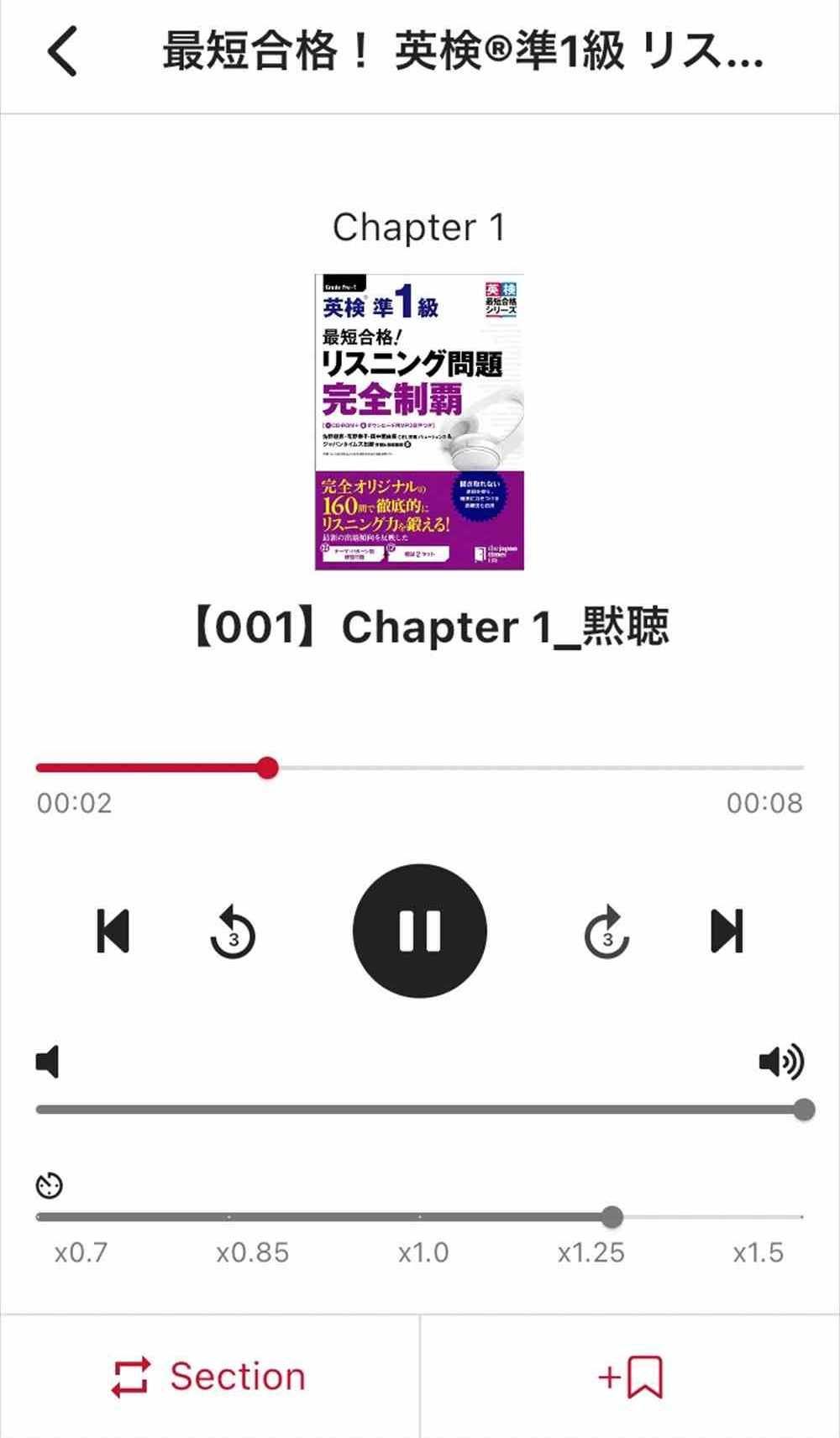Click the low volume speaker icon

pos(48,1062)
